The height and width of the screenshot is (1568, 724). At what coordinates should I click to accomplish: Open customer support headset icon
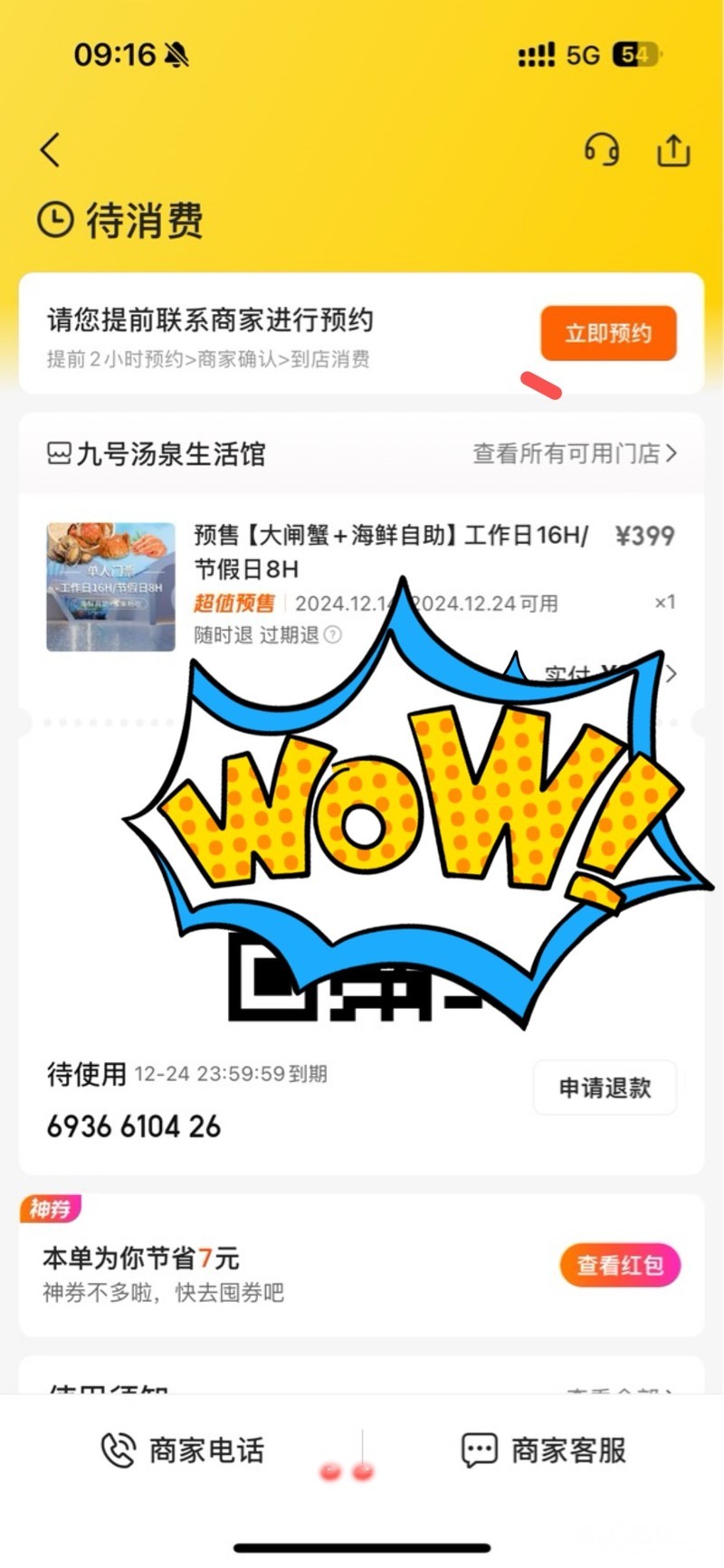[602, 150]
